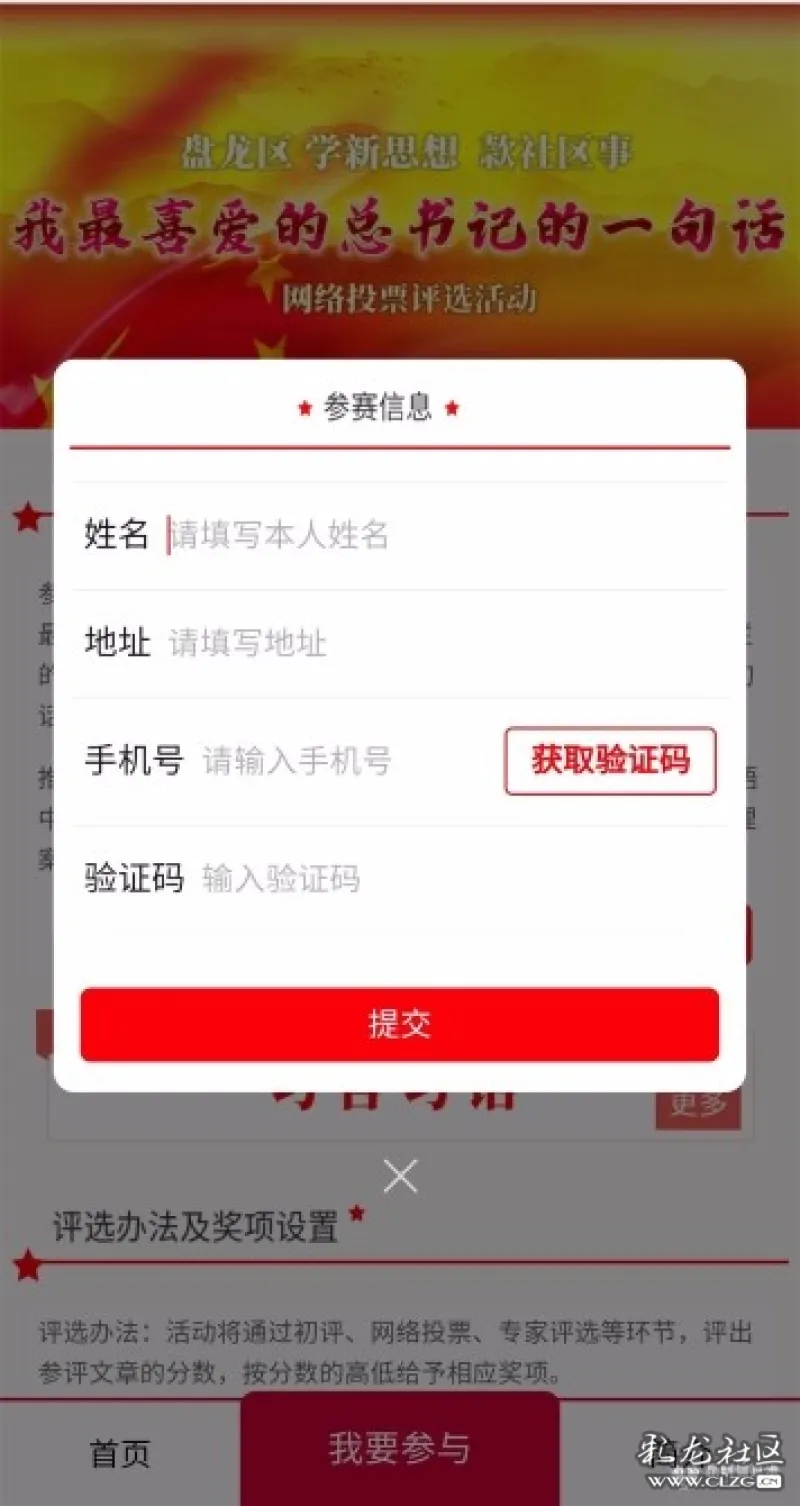Switch to the 首页 tab

click(x=120, y=1453)
